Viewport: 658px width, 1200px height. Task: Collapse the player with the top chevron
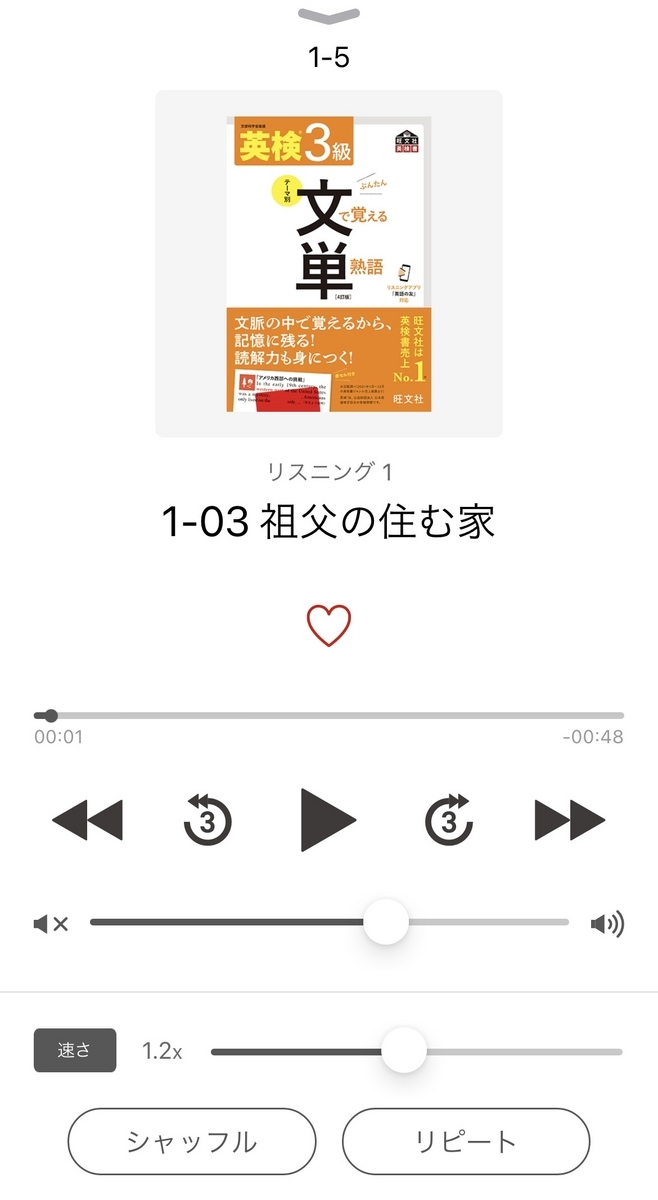tap(328, 14)
